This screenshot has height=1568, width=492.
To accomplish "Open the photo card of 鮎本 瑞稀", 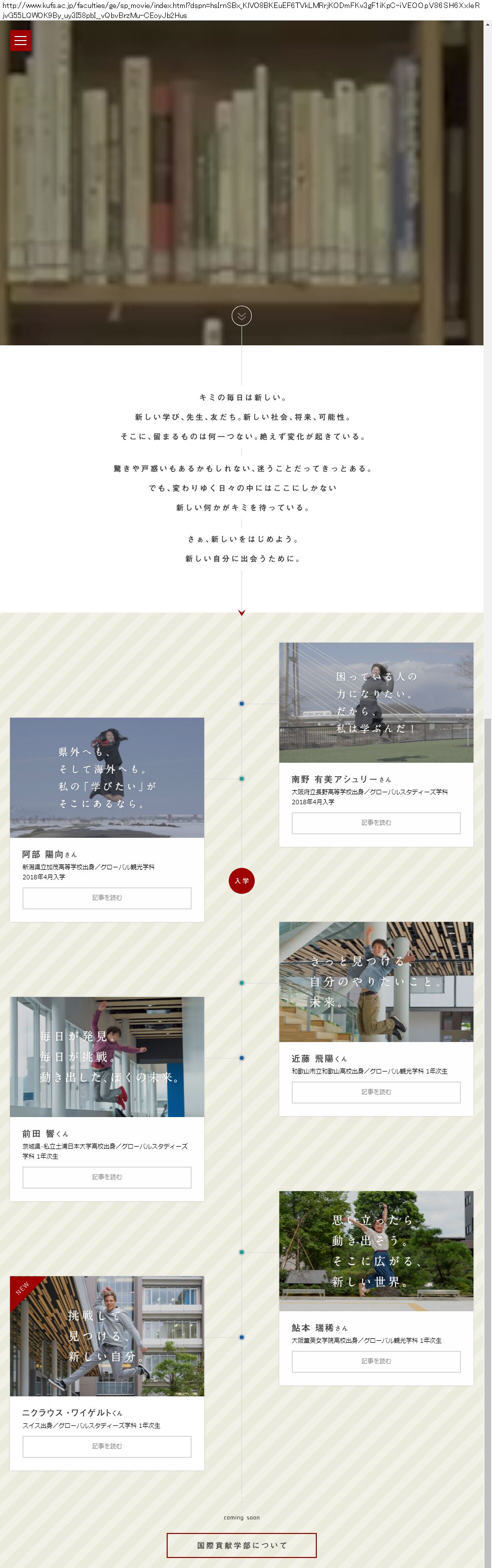I will pos(376,1250).
